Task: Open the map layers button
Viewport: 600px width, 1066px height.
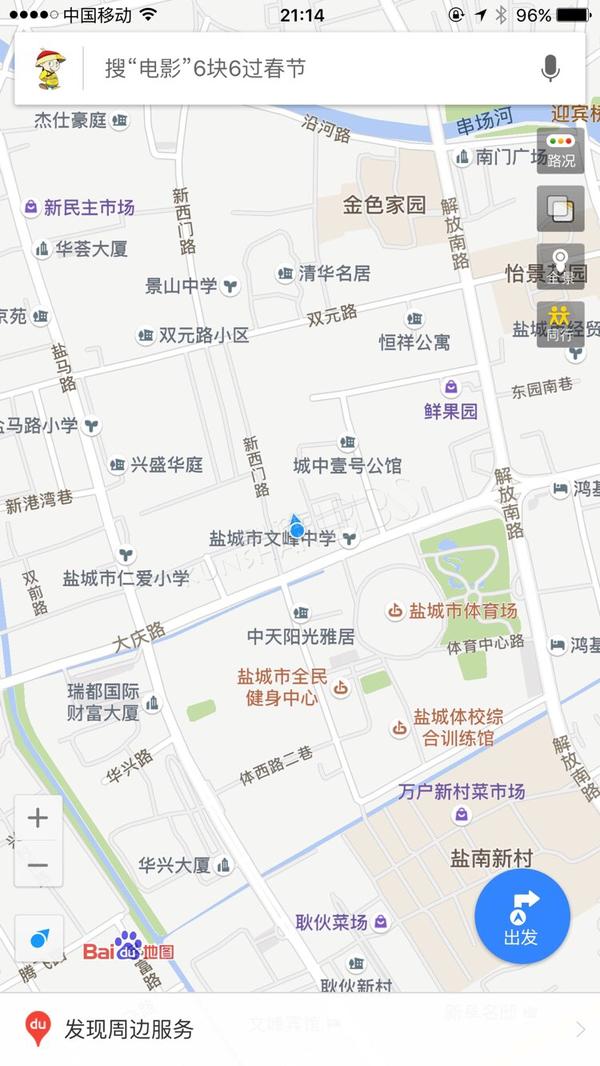Action: coord(561,208)
